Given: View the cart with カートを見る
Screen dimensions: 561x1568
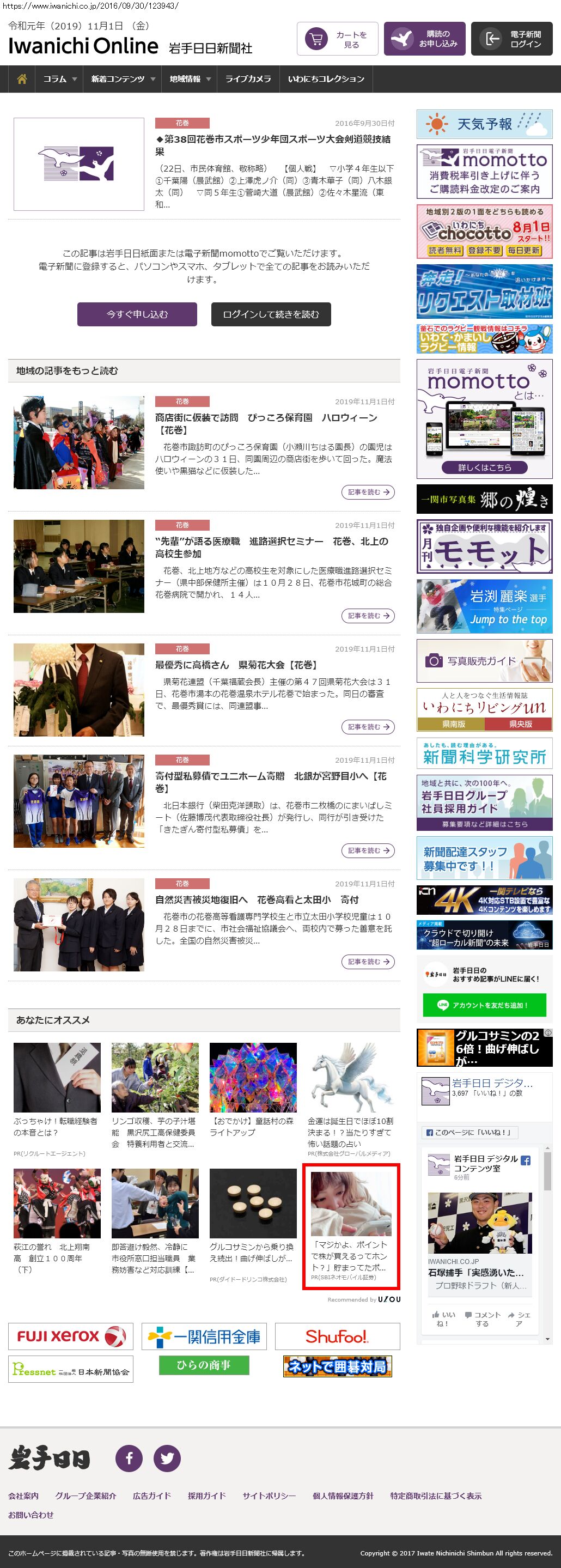Looking at the screenshot, I should coord(338,40).
